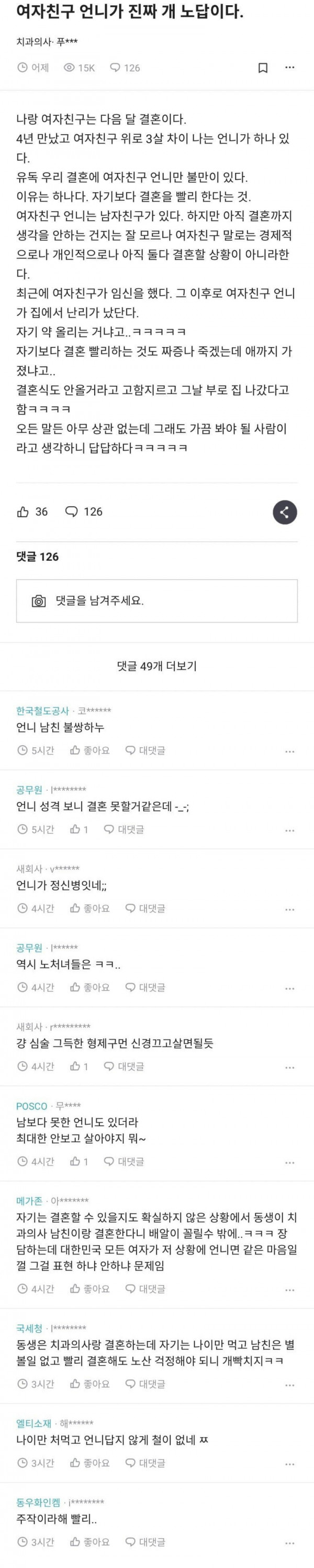Reply to the 동우화인켐 comment
Viewport: 314px width, 1568px height.
pos(145,1542)
